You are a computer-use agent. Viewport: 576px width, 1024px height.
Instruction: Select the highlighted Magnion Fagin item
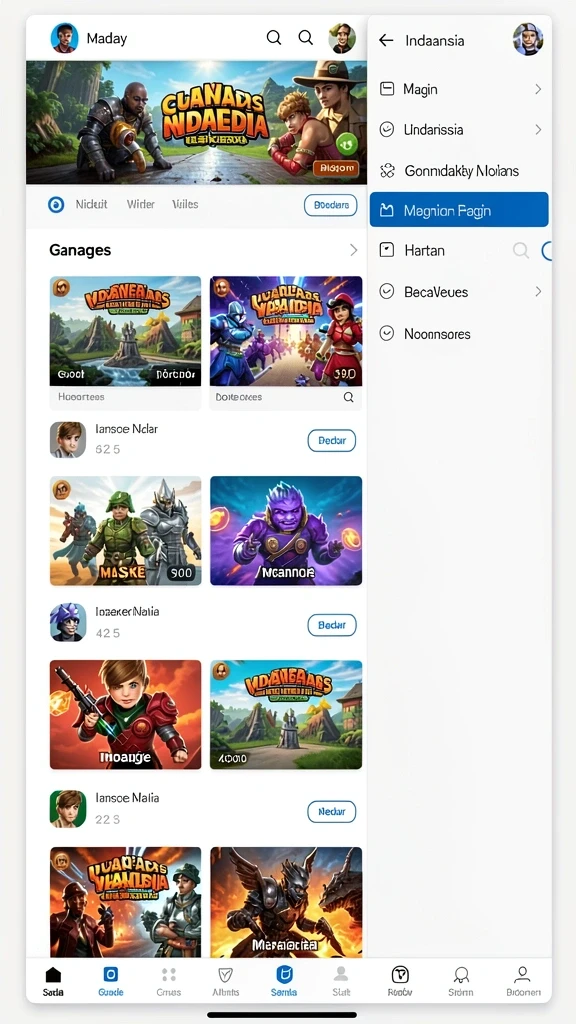[459, 210]
